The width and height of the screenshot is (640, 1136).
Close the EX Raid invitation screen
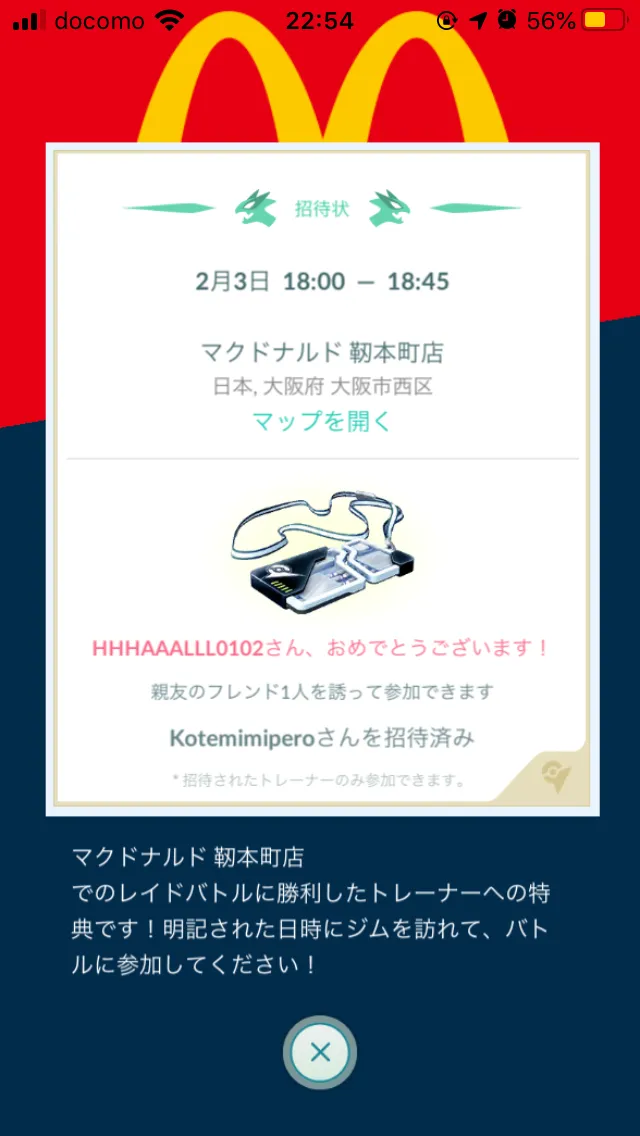320,1053
